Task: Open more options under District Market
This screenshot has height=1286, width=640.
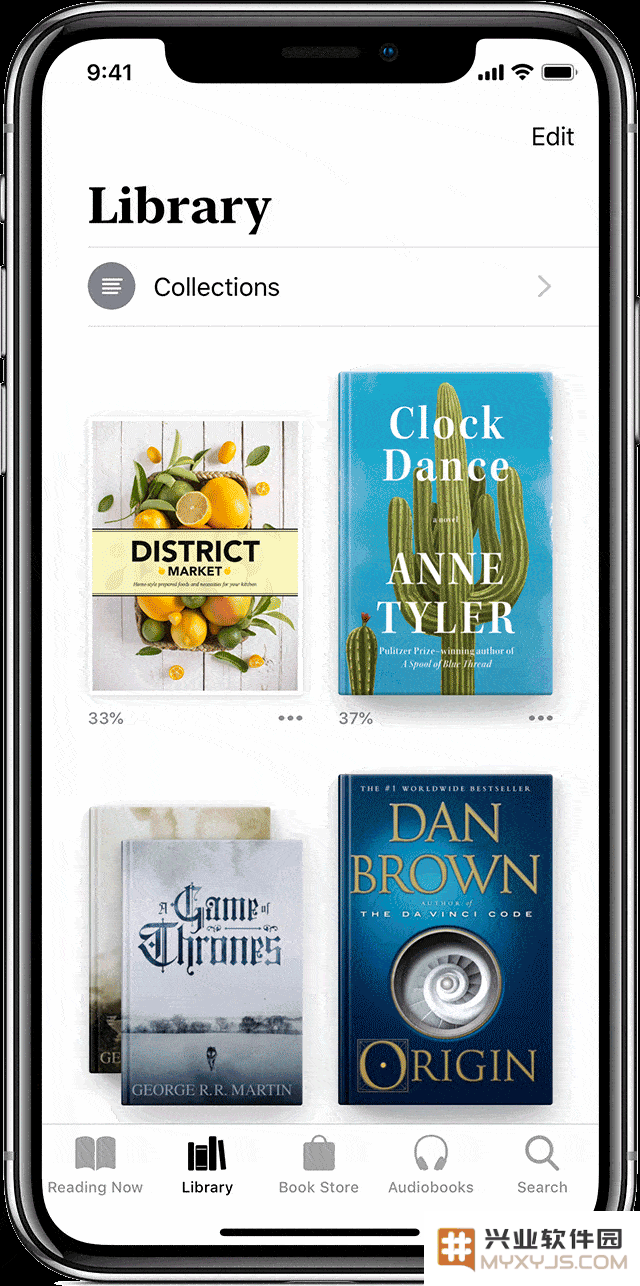Action: click(x=290, y=718)
